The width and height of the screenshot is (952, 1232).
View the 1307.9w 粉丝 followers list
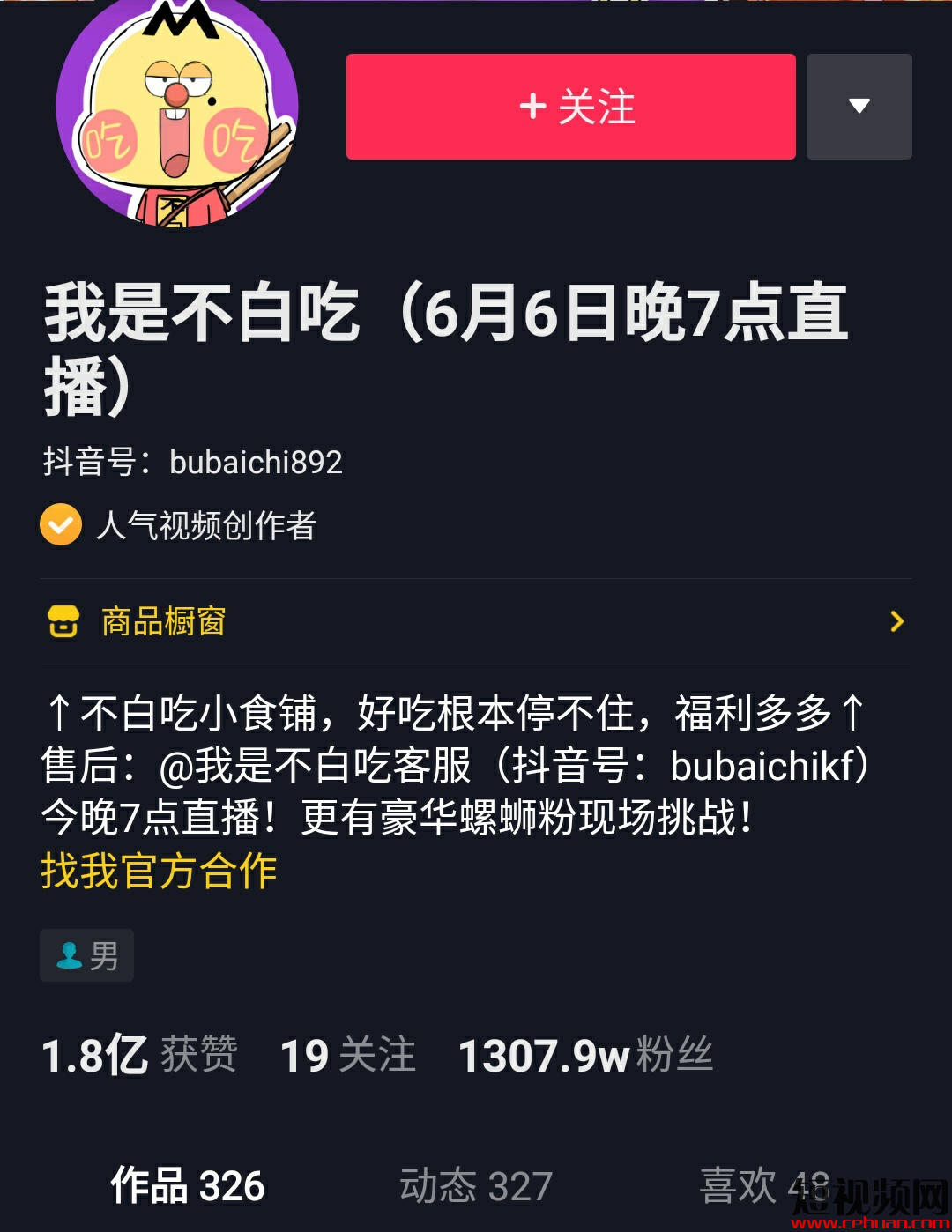click(585, 1055)
